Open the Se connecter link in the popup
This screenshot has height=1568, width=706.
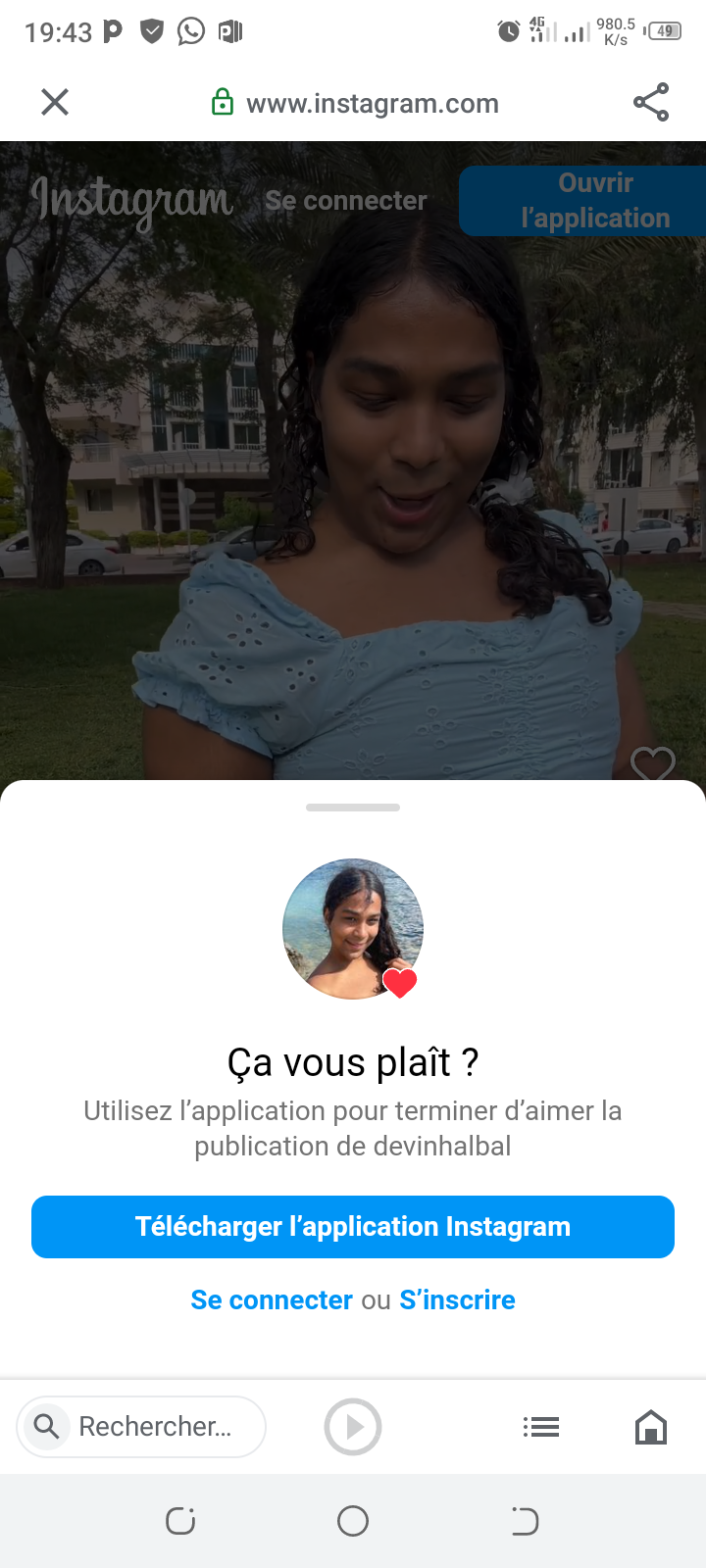(272, 1299)
